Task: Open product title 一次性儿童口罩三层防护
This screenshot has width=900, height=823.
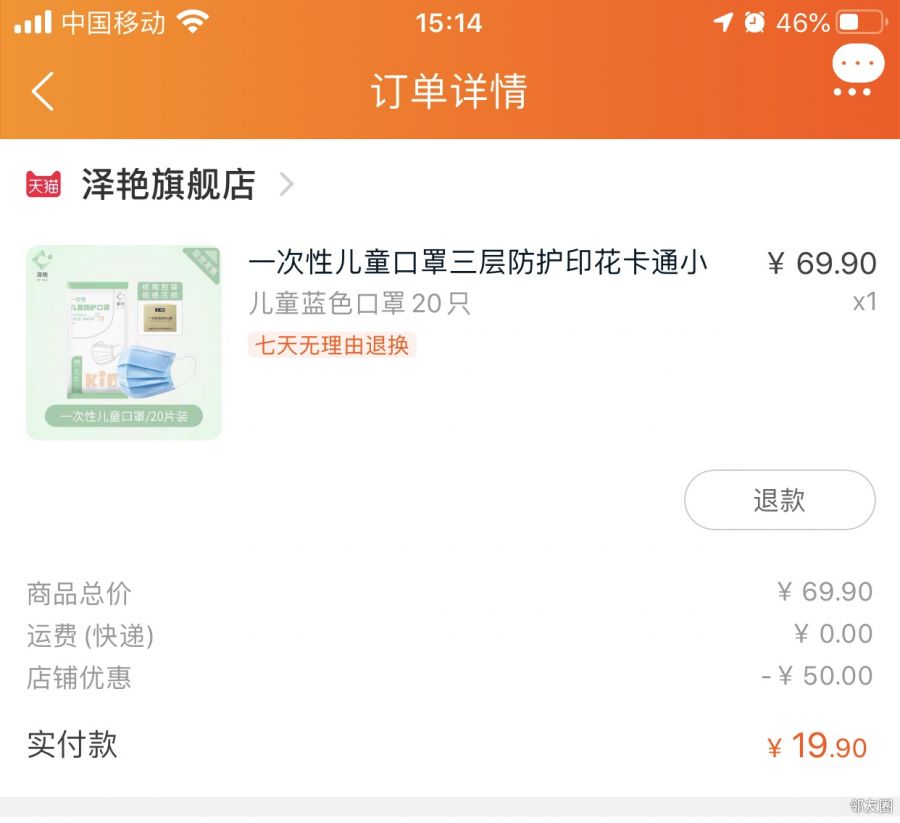Action: (478, 263)
